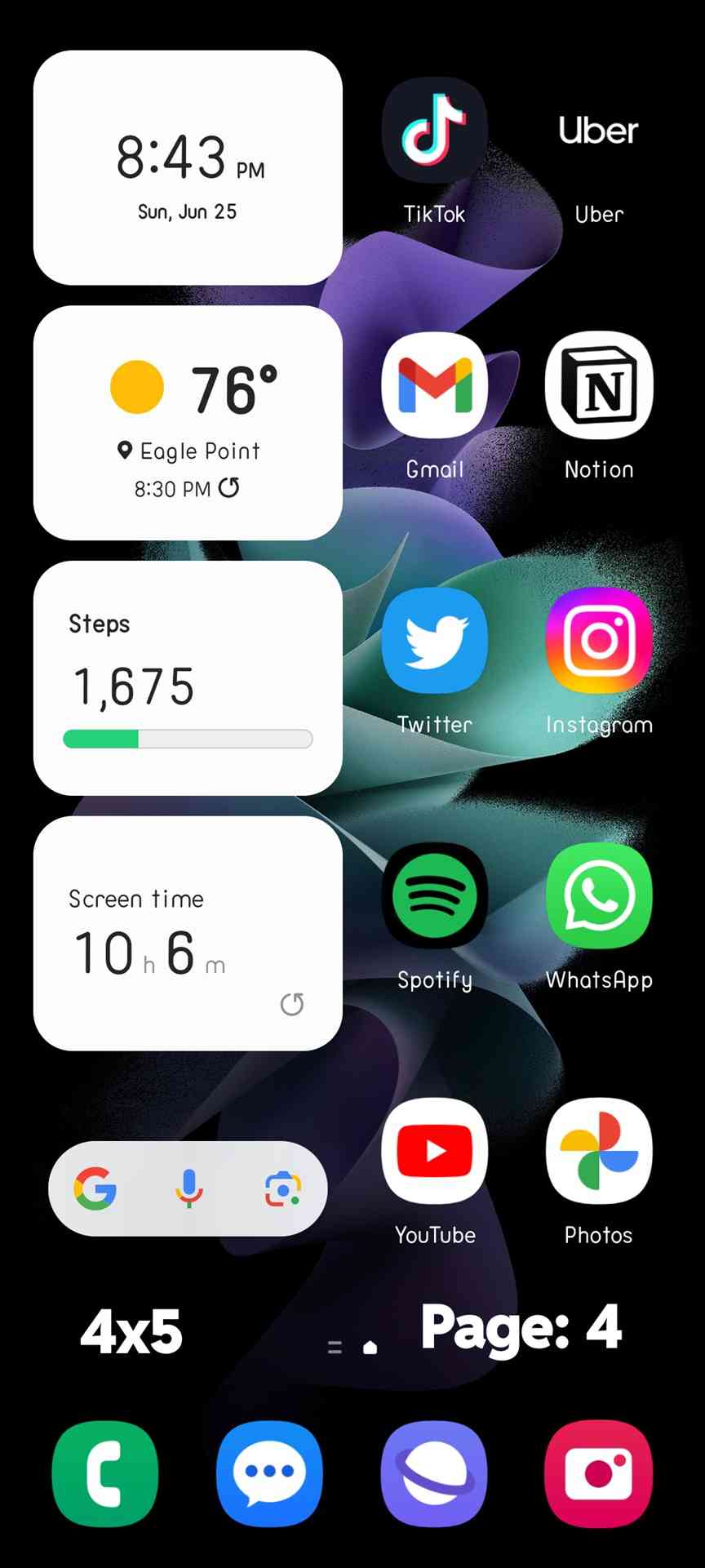
Task: Open Google Photos
Action: tap(598, 1151)
